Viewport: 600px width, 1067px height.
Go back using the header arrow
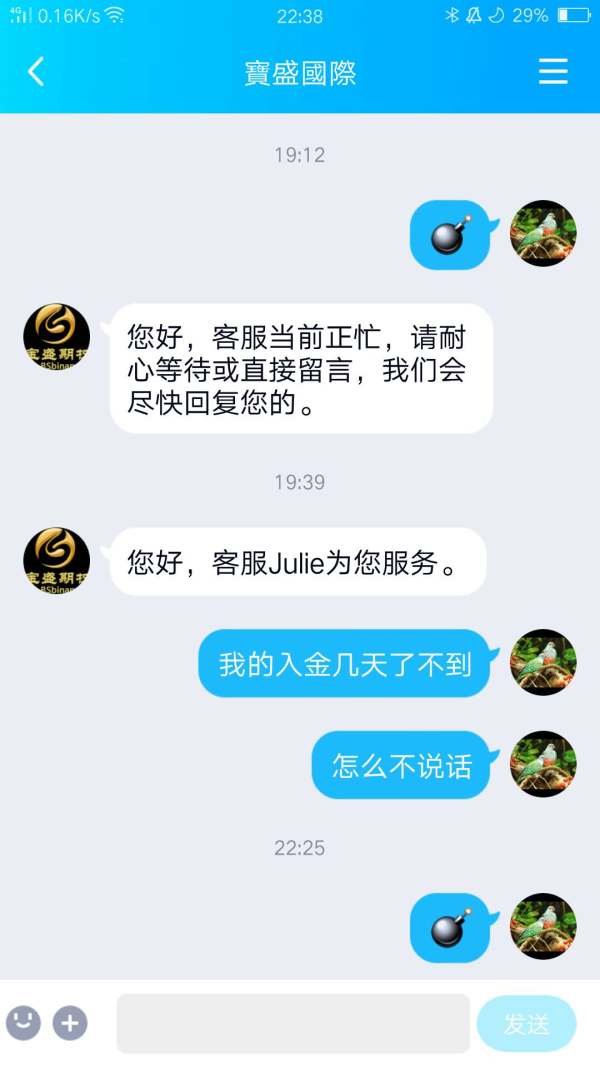coord(36,71)
